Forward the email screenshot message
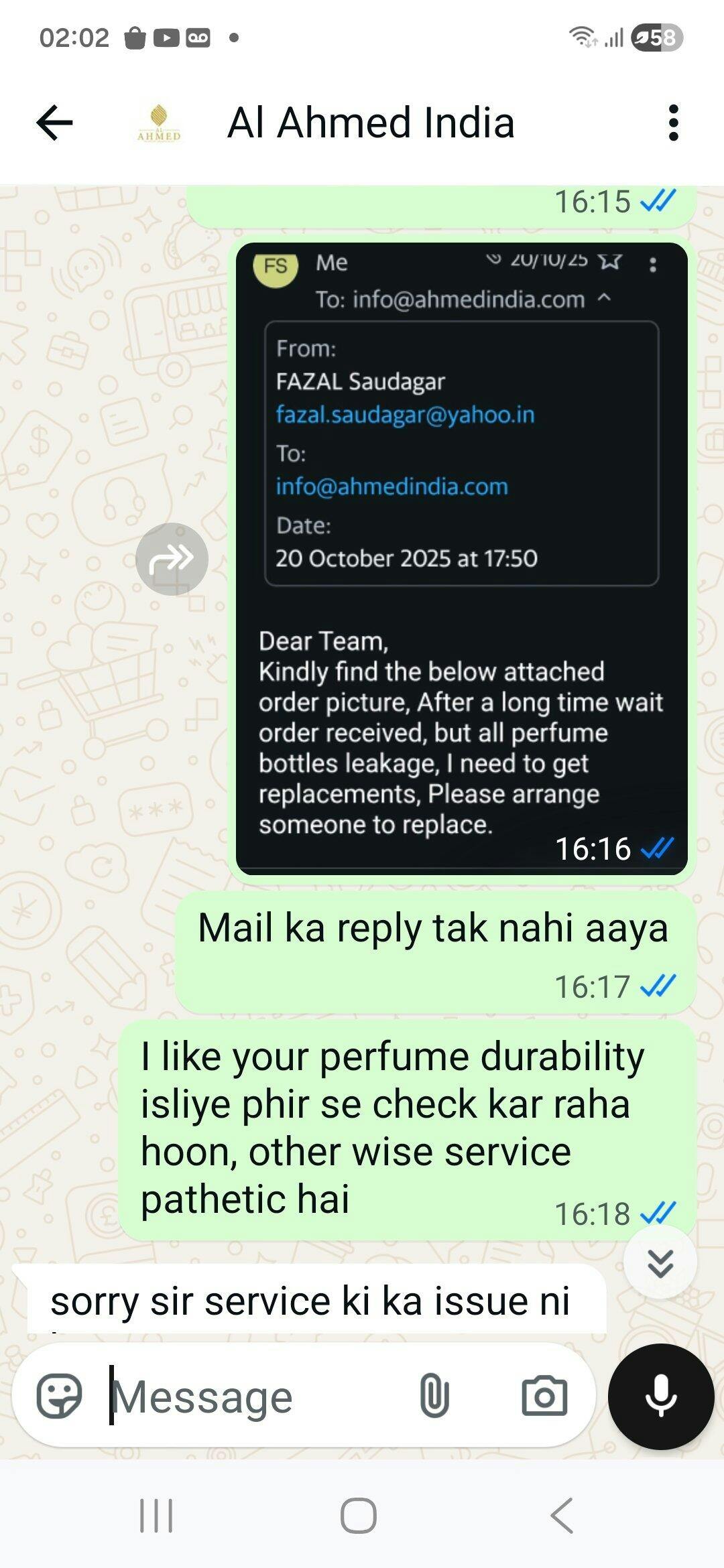Viewport: 724px width, 1568px height. [172, 558]
